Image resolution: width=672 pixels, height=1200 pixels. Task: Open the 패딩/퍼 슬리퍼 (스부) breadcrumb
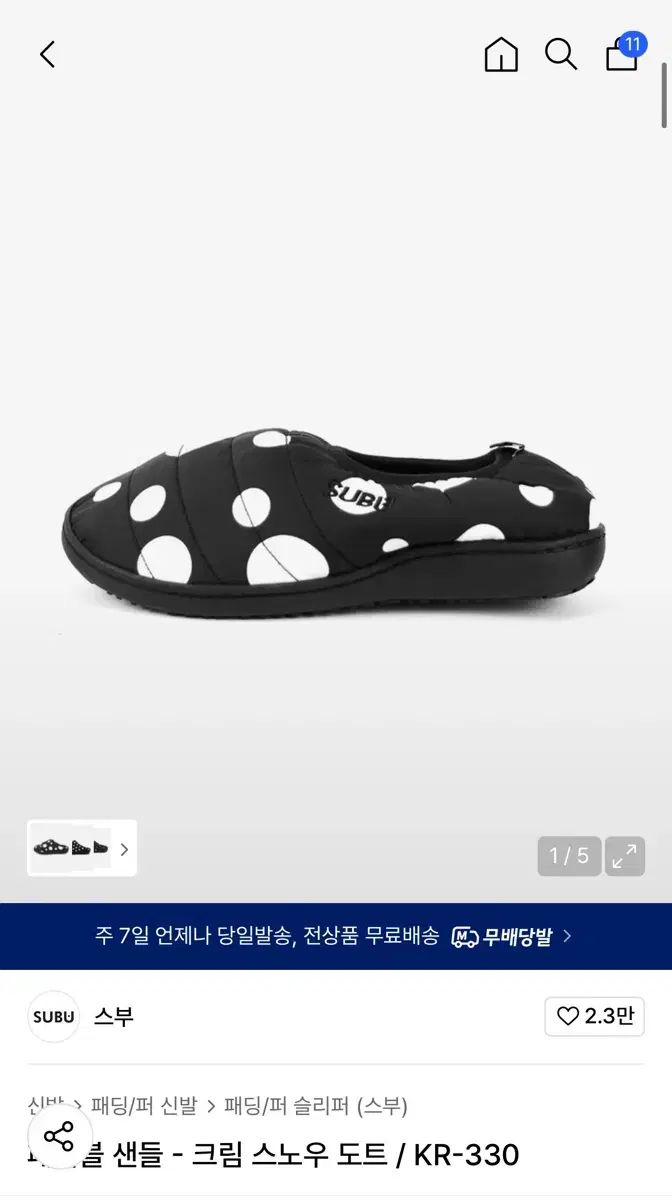(x=316, y=1106)
